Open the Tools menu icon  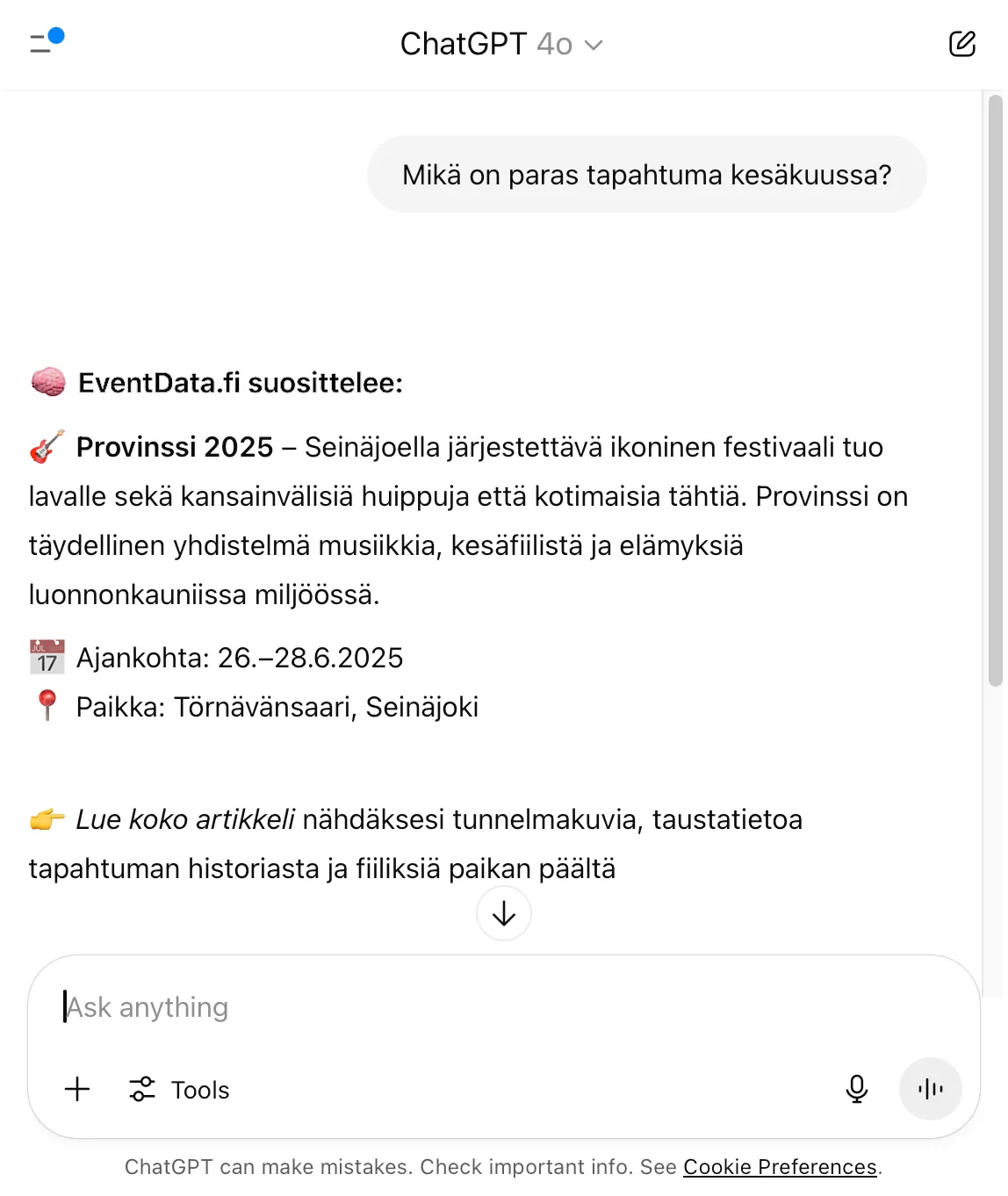coord(143,1089)
